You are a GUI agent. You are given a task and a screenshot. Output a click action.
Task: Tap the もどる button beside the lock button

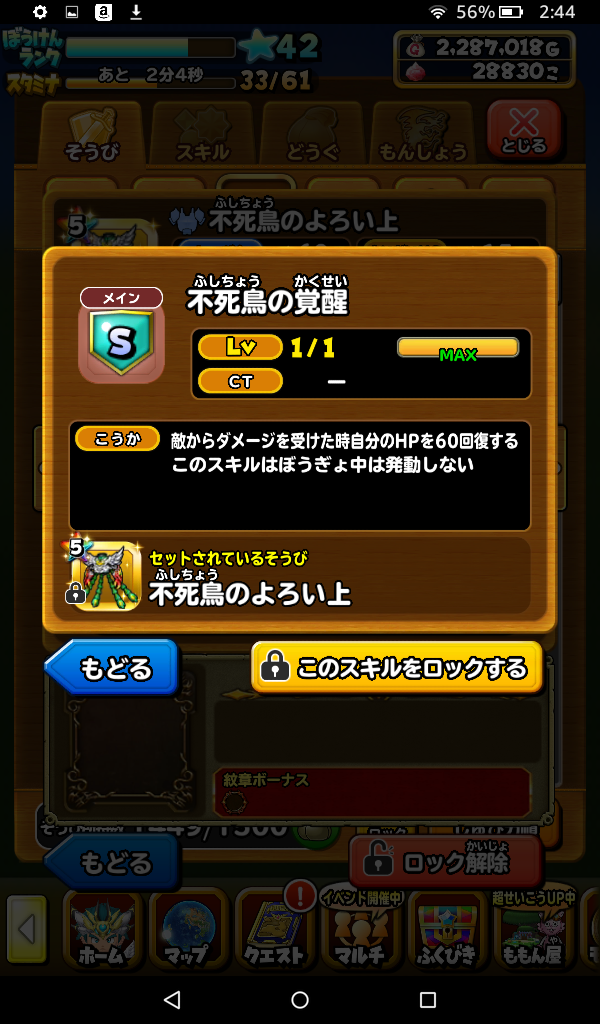click(113, 667)
